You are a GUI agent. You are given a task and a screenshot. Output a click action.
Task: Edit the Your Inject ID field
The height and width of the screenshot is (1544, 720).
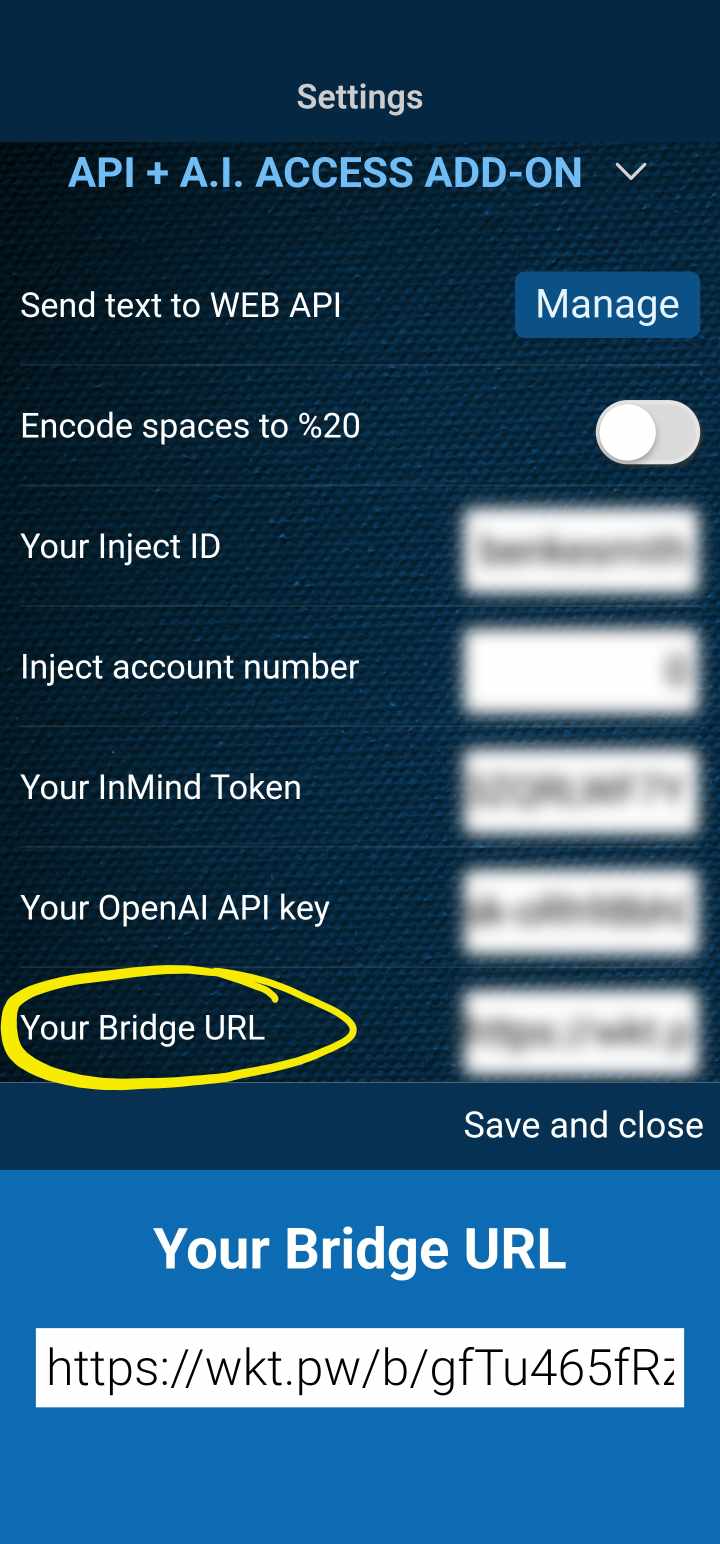[580, 549]
